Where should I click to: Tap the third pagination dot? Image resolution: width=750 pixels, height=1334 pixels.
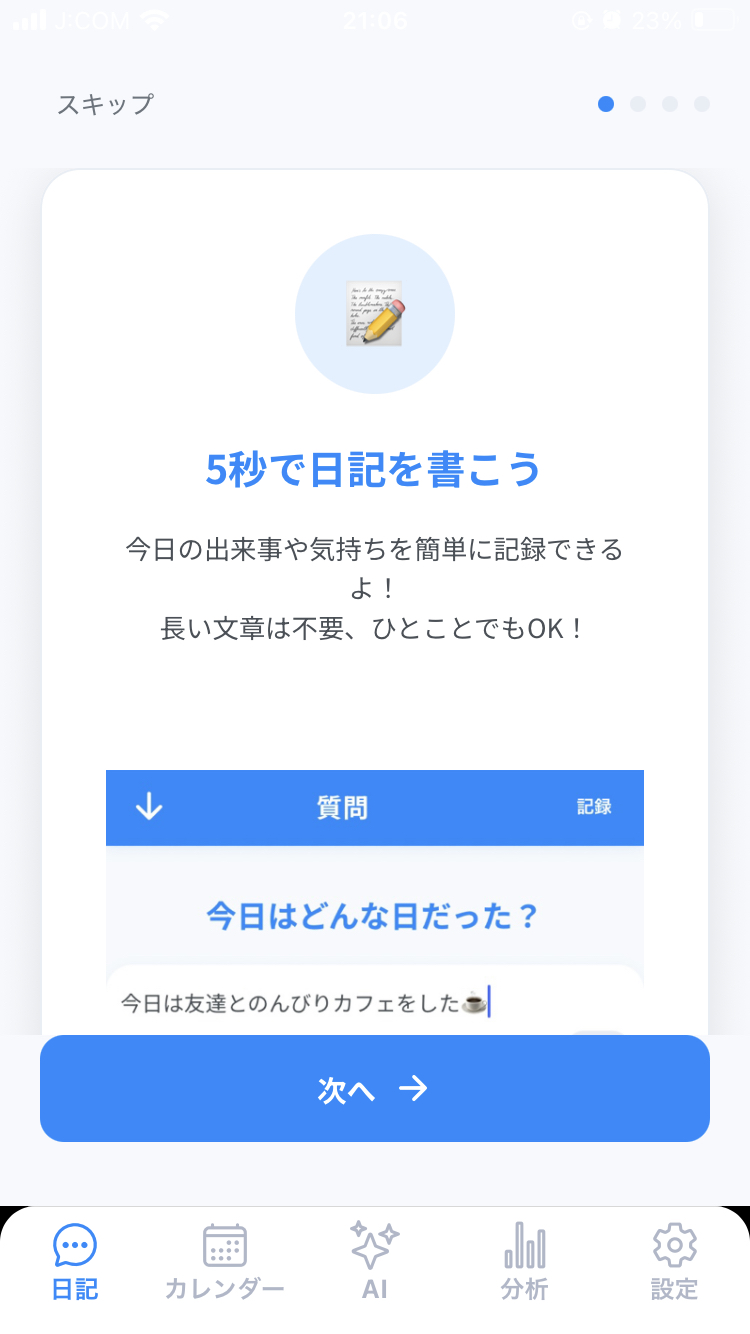(x=669, y=104)
